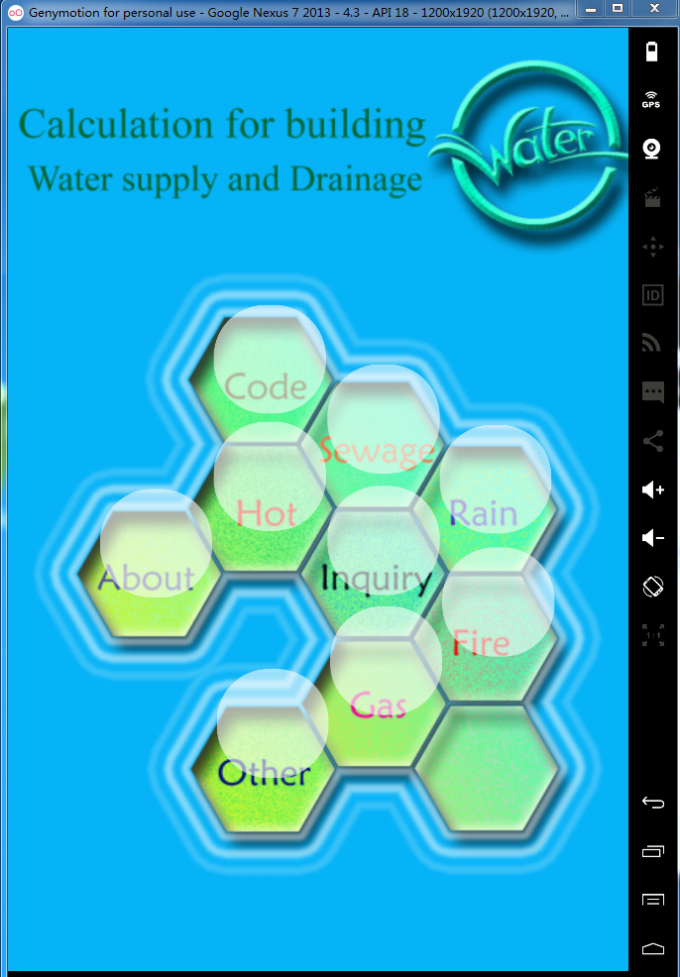The height and width of the screenshot is (977, 680).
Task: Go to the home screen via the sidebar button
Action: [x=652, y=947]
